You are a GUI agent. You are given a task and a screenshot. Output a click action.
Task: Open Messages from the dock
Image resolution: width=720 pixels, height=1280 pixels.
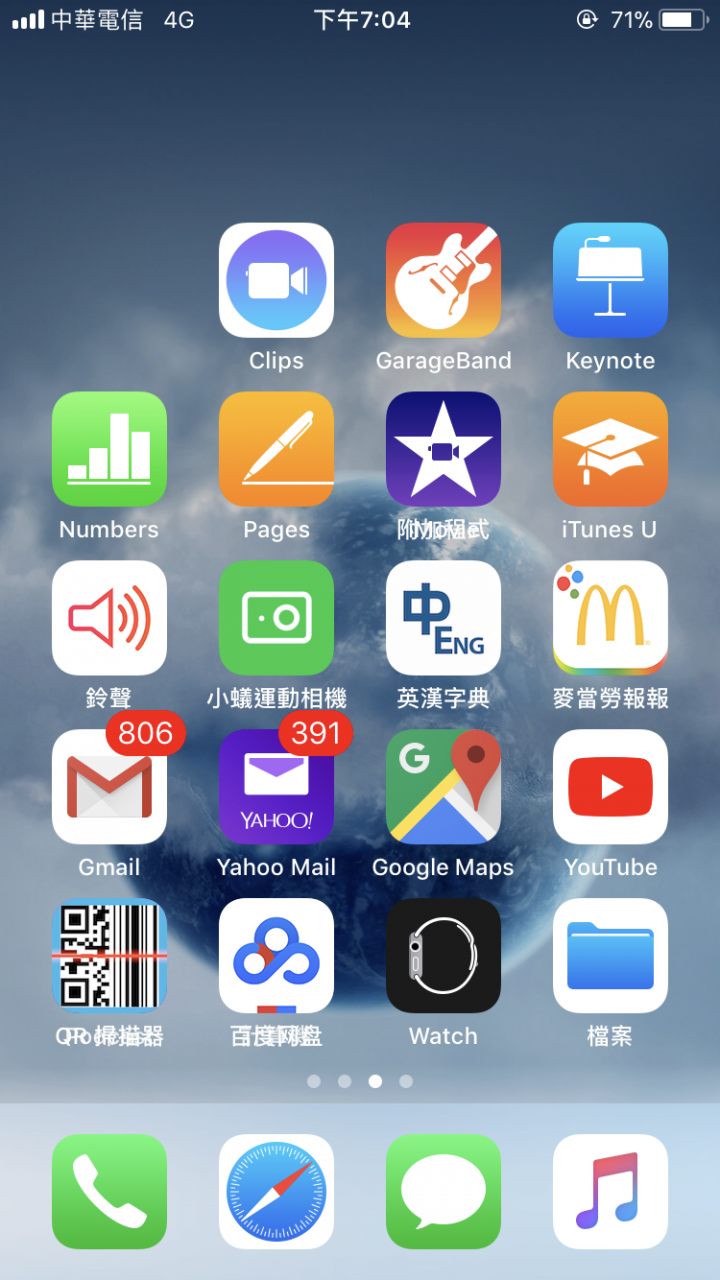coord(443,1191)
